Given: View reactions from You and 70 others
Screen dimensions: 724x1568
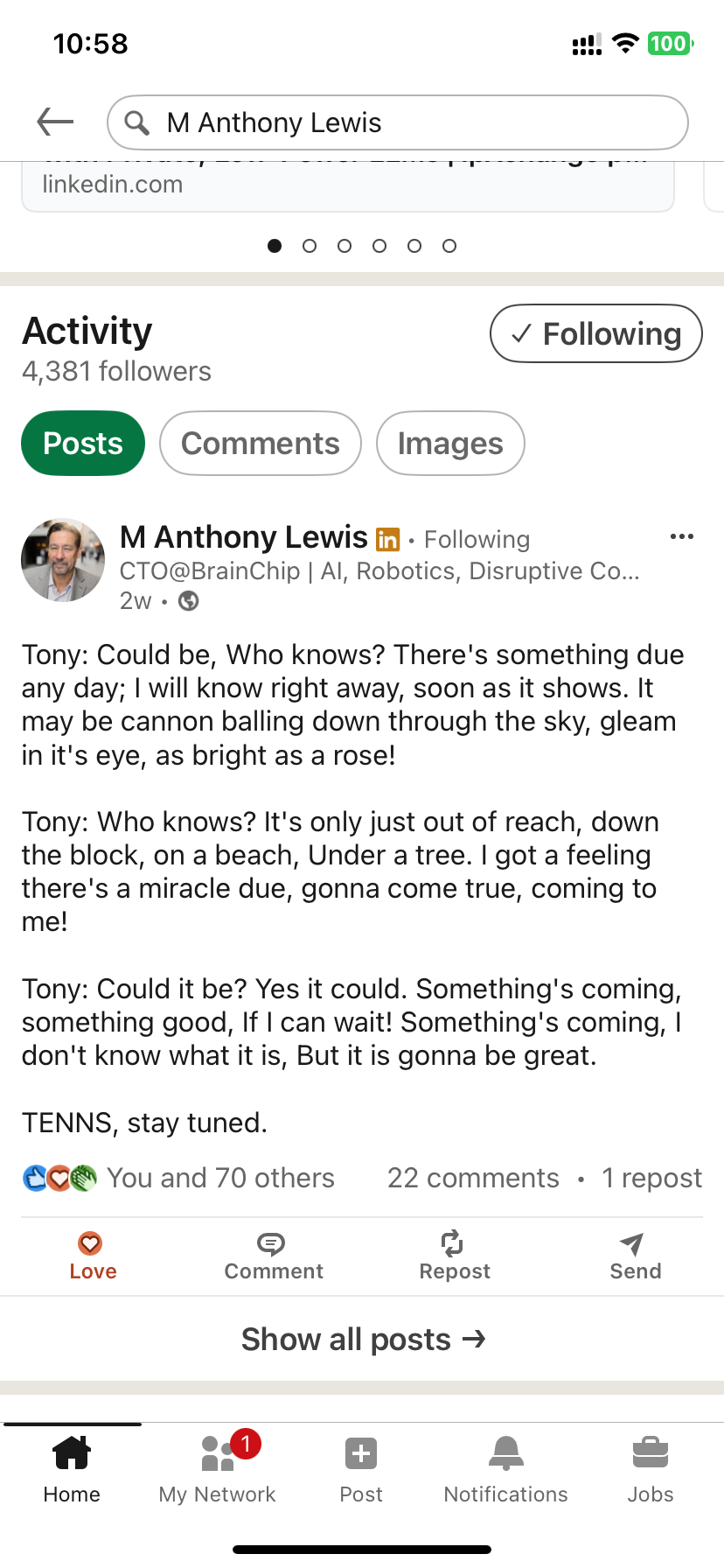Looking at the screenshot, I should 178,1178.
